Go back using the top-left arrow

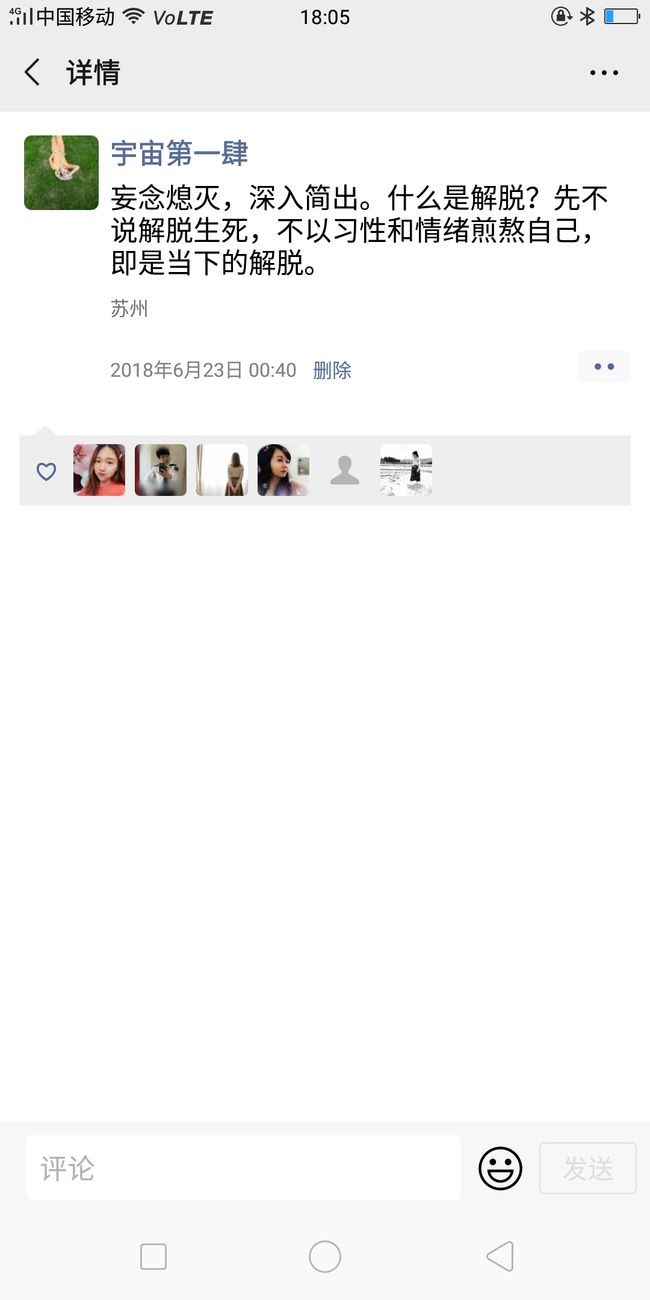coord(33,72)
